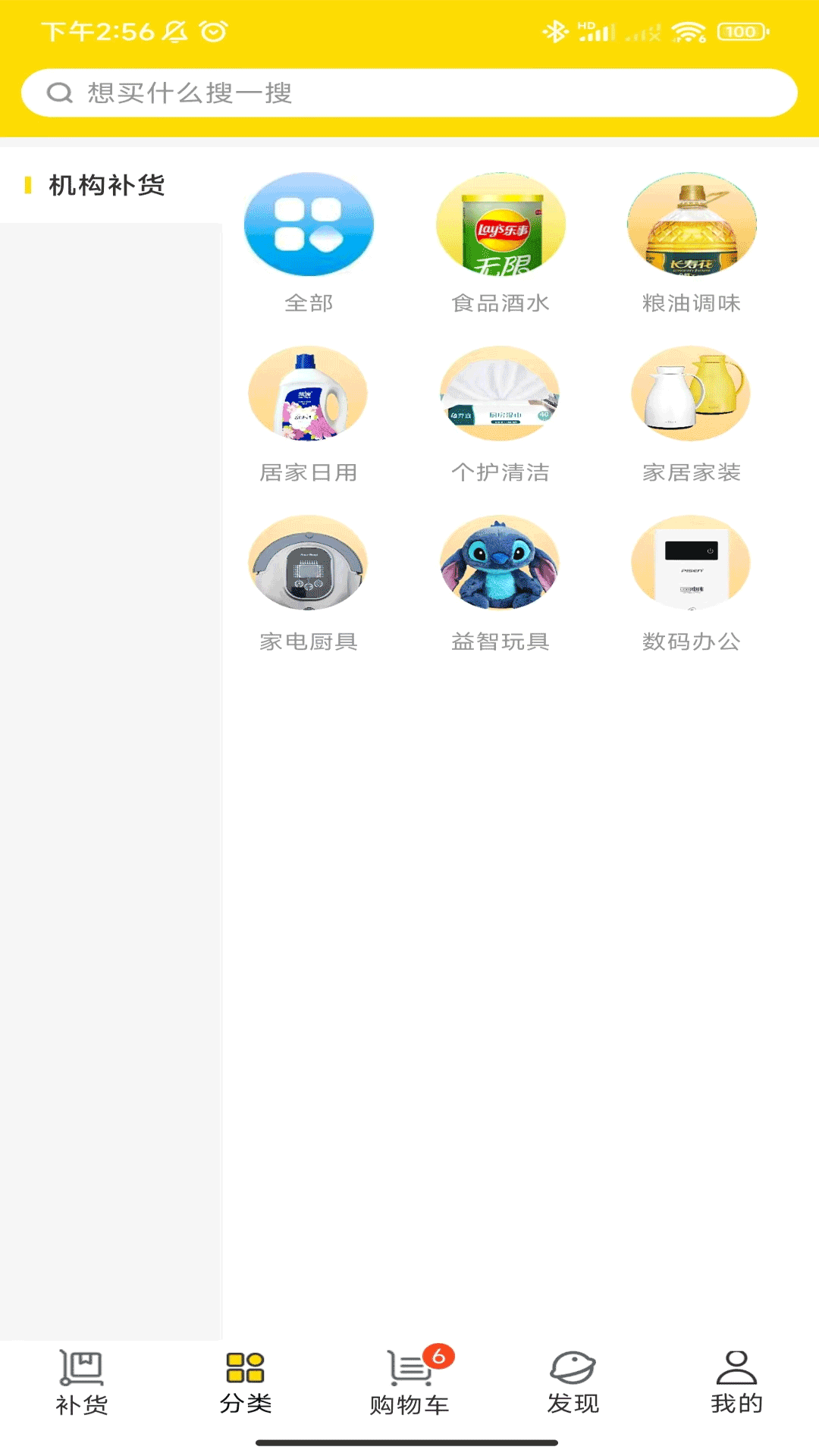Open the 购物车 shopping cart tab
Image resolution: width=819 pixels, height=1456 pixels.
tap(409, 1382)
